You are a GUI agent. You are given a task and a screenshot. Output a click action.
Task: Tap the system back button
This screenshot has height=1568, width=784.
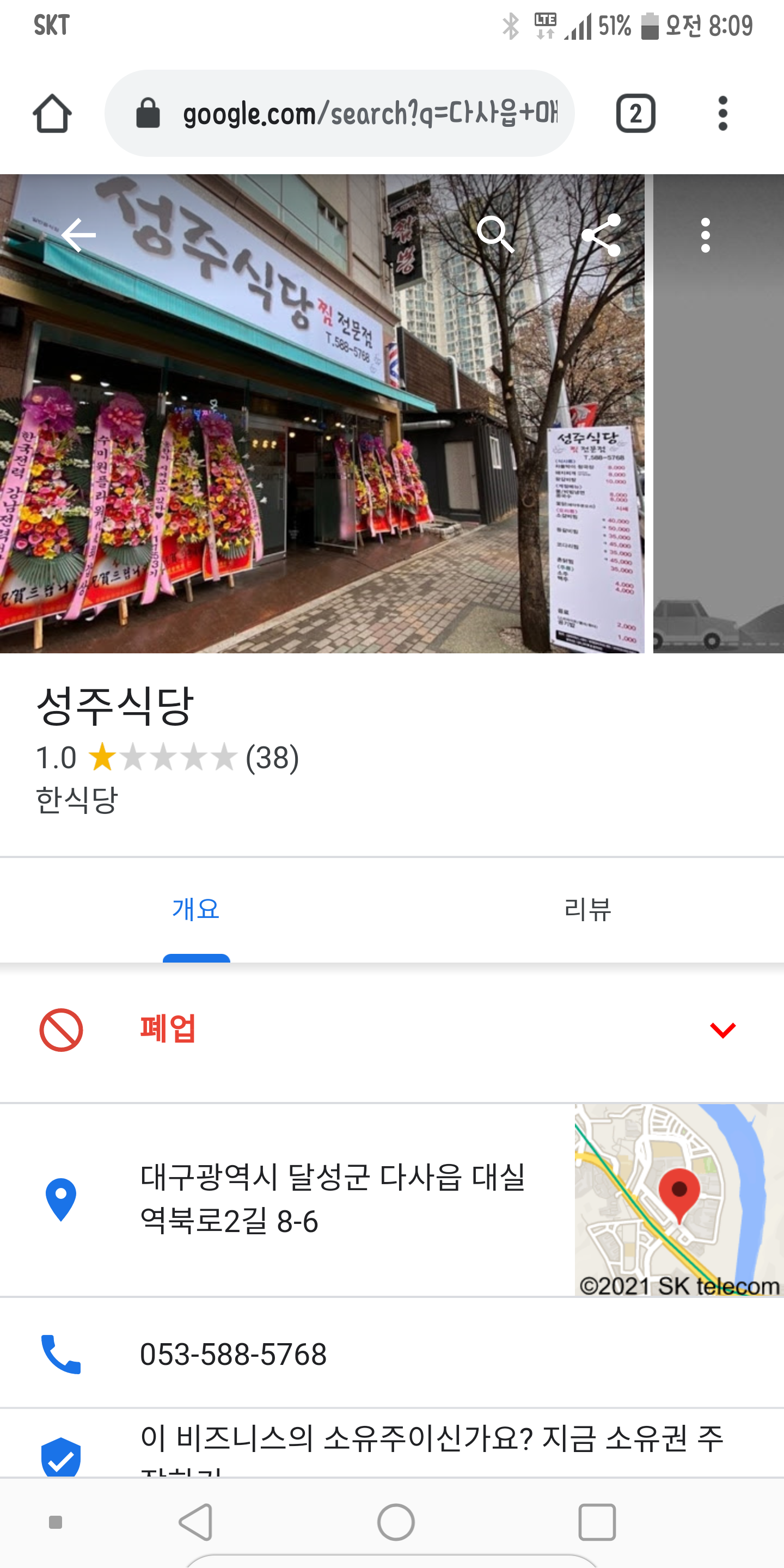[196, 1522]
